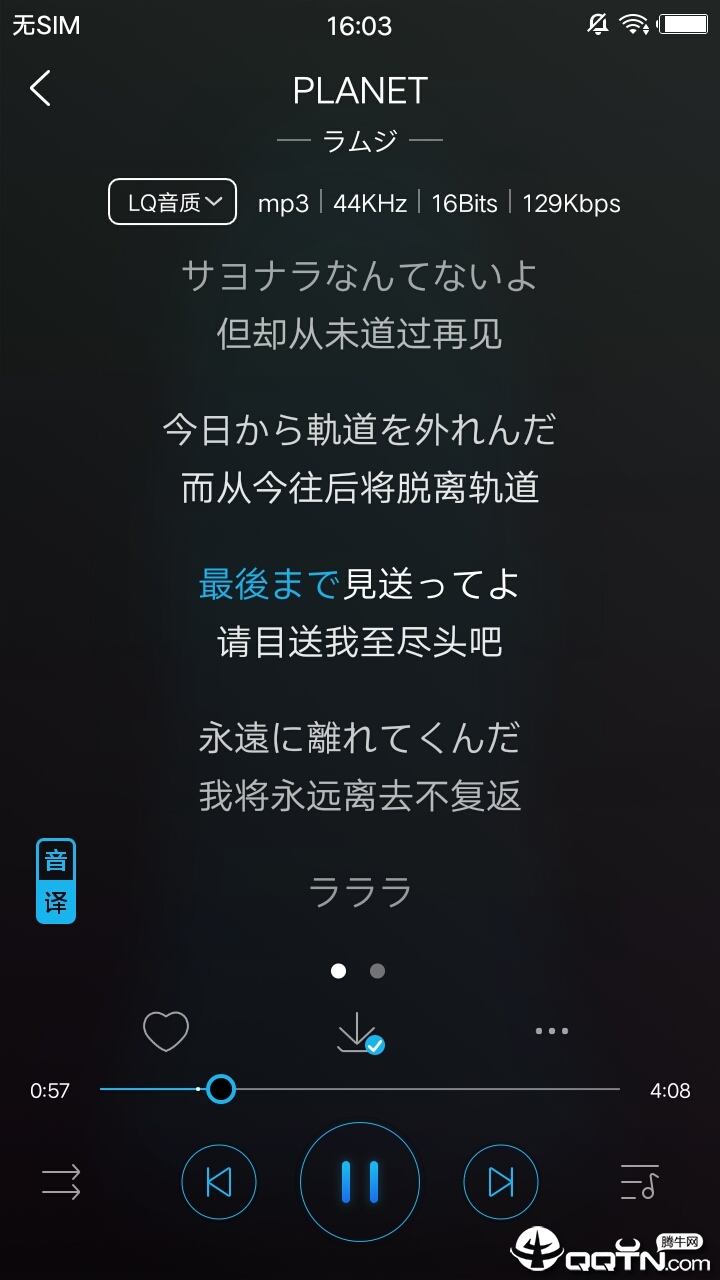Return to the previous track
This screenshot has width=720, height=1280.
click(220, 1181)
